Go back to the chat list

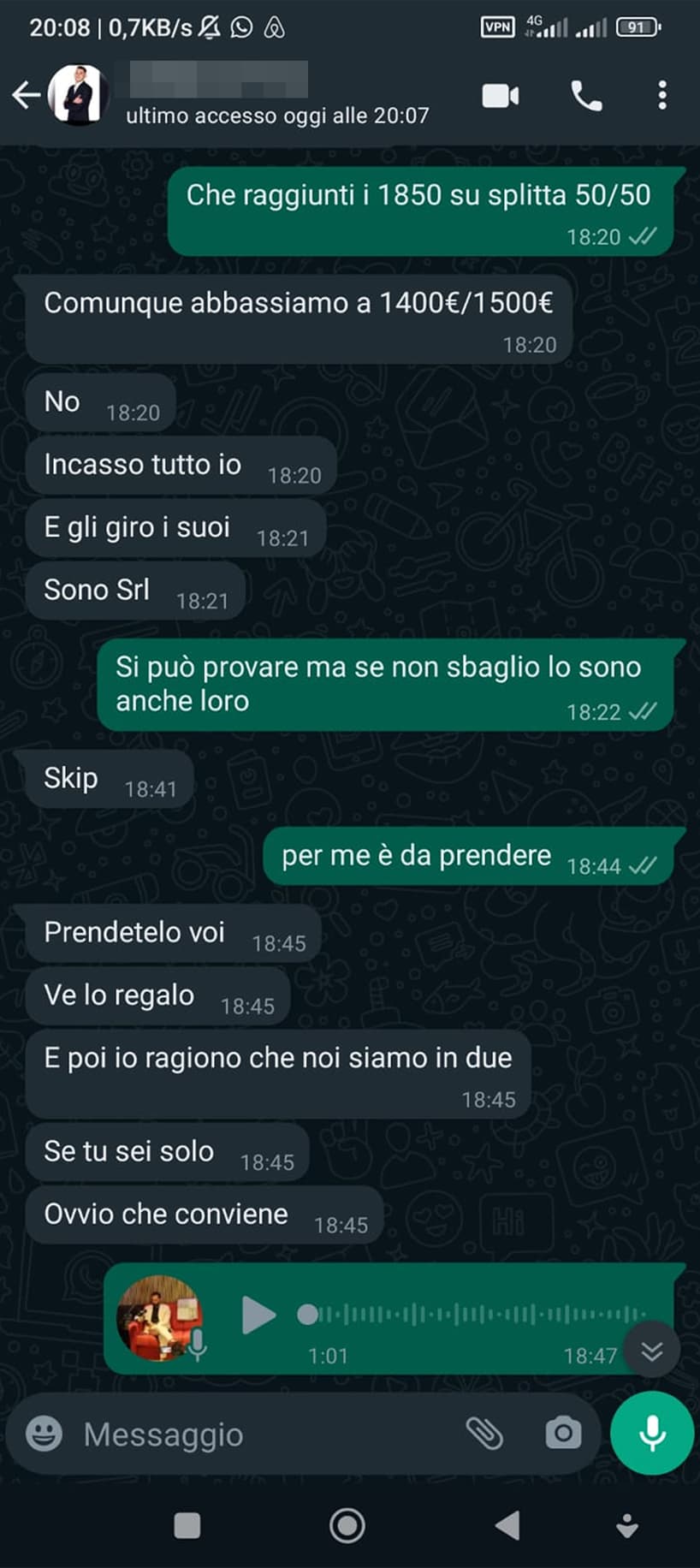[x=26, y=95]
